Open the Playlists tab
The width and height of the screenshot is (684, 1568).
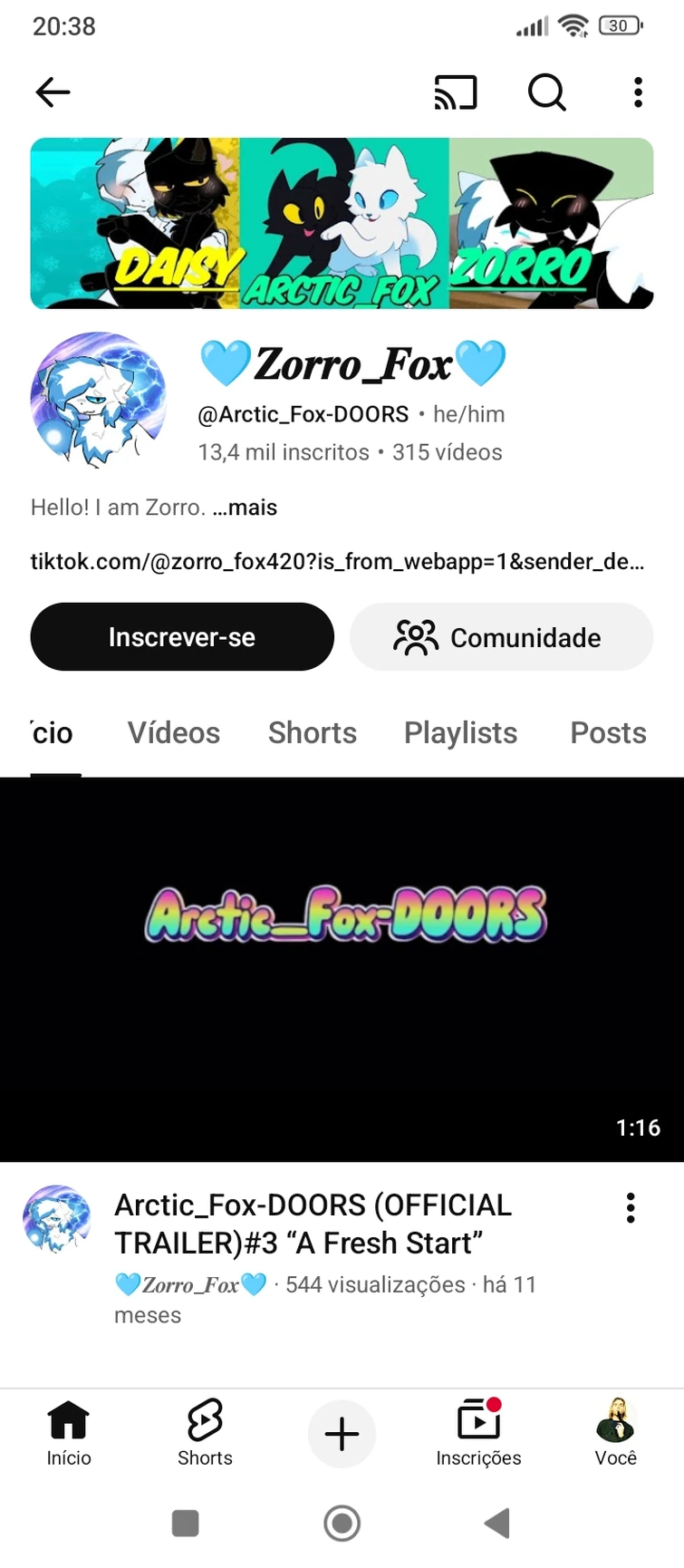point(460,732)
